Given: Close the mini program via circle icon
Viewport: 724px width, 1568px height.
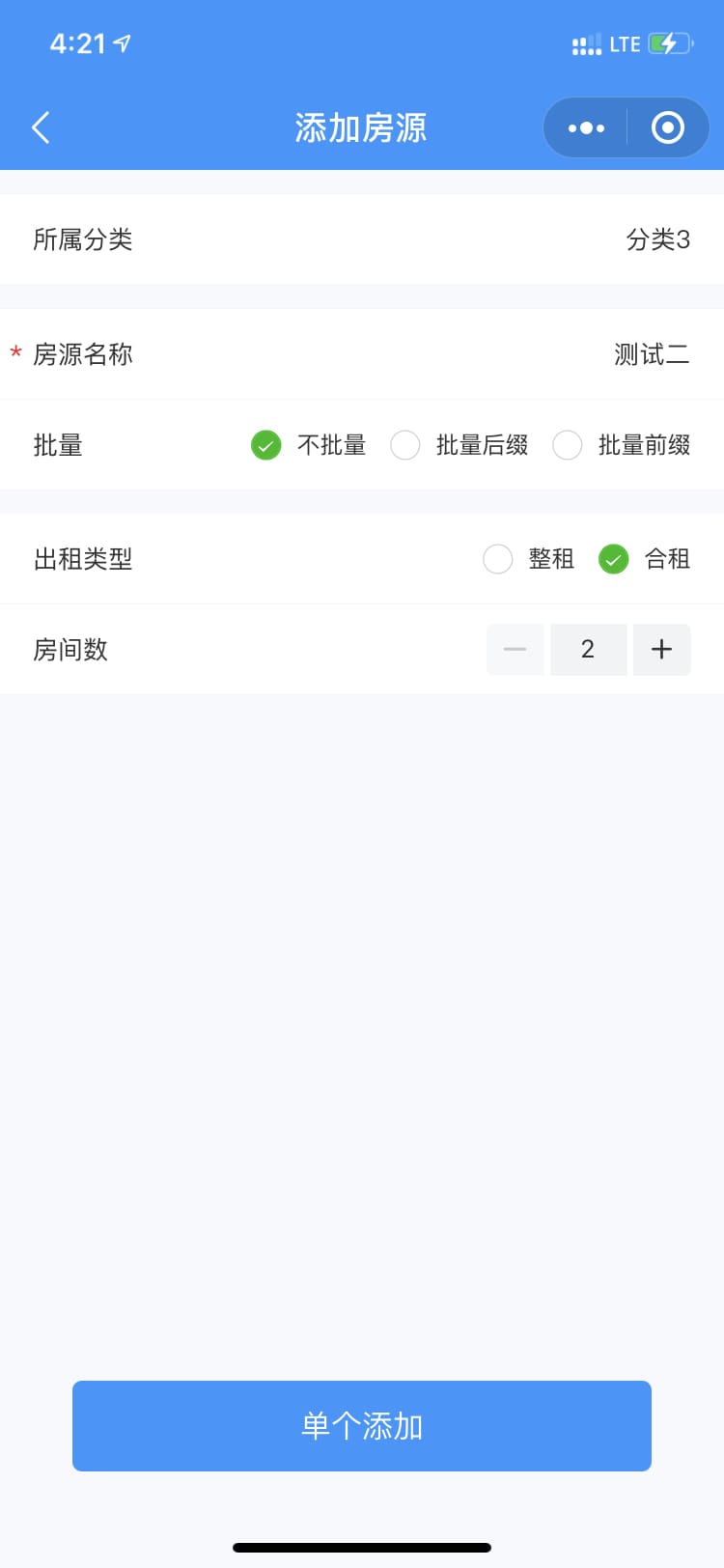Looking at the screenshot, I should point(668,127).
